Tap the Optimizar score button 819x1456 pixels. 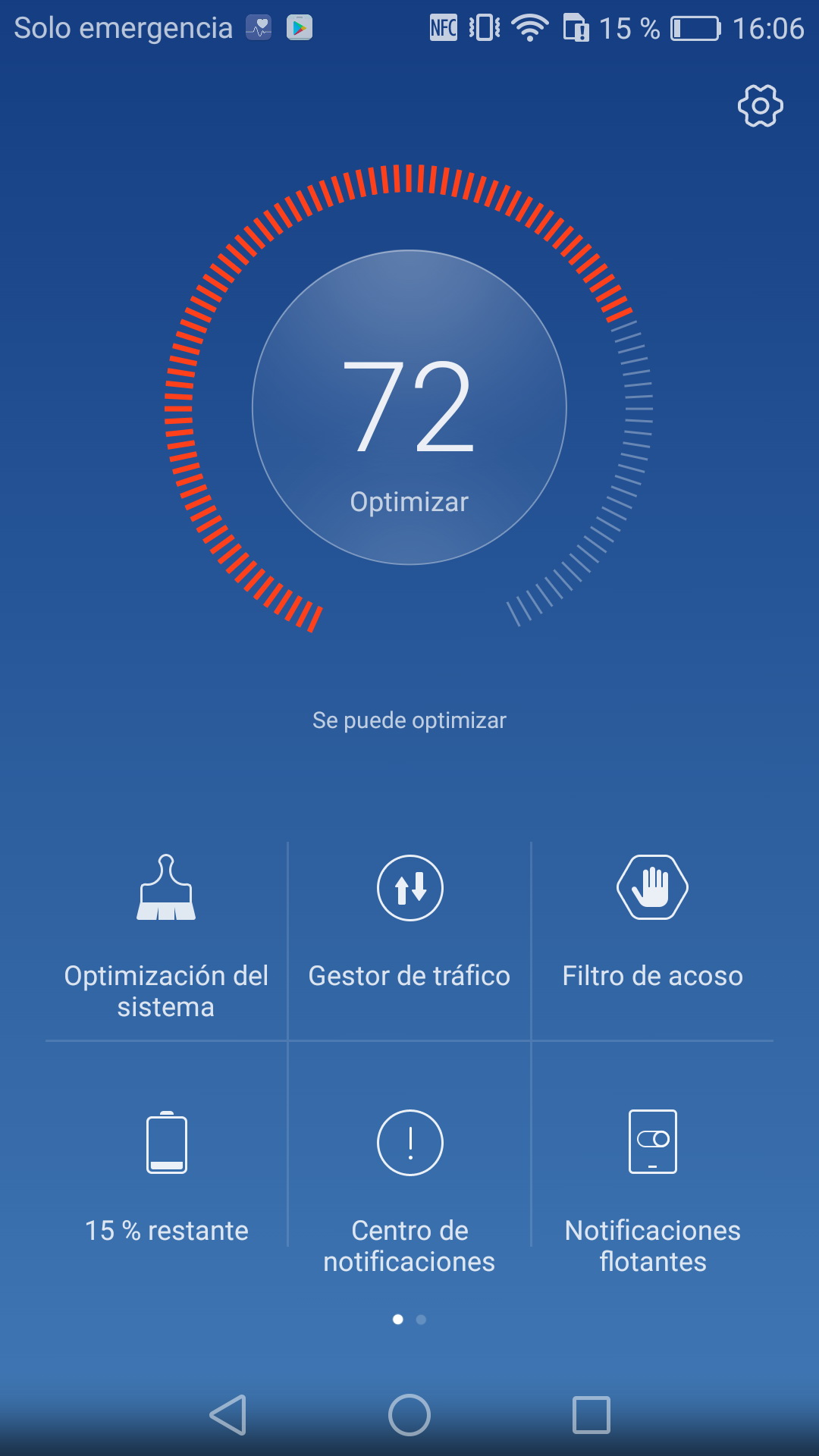coord(409,408)
